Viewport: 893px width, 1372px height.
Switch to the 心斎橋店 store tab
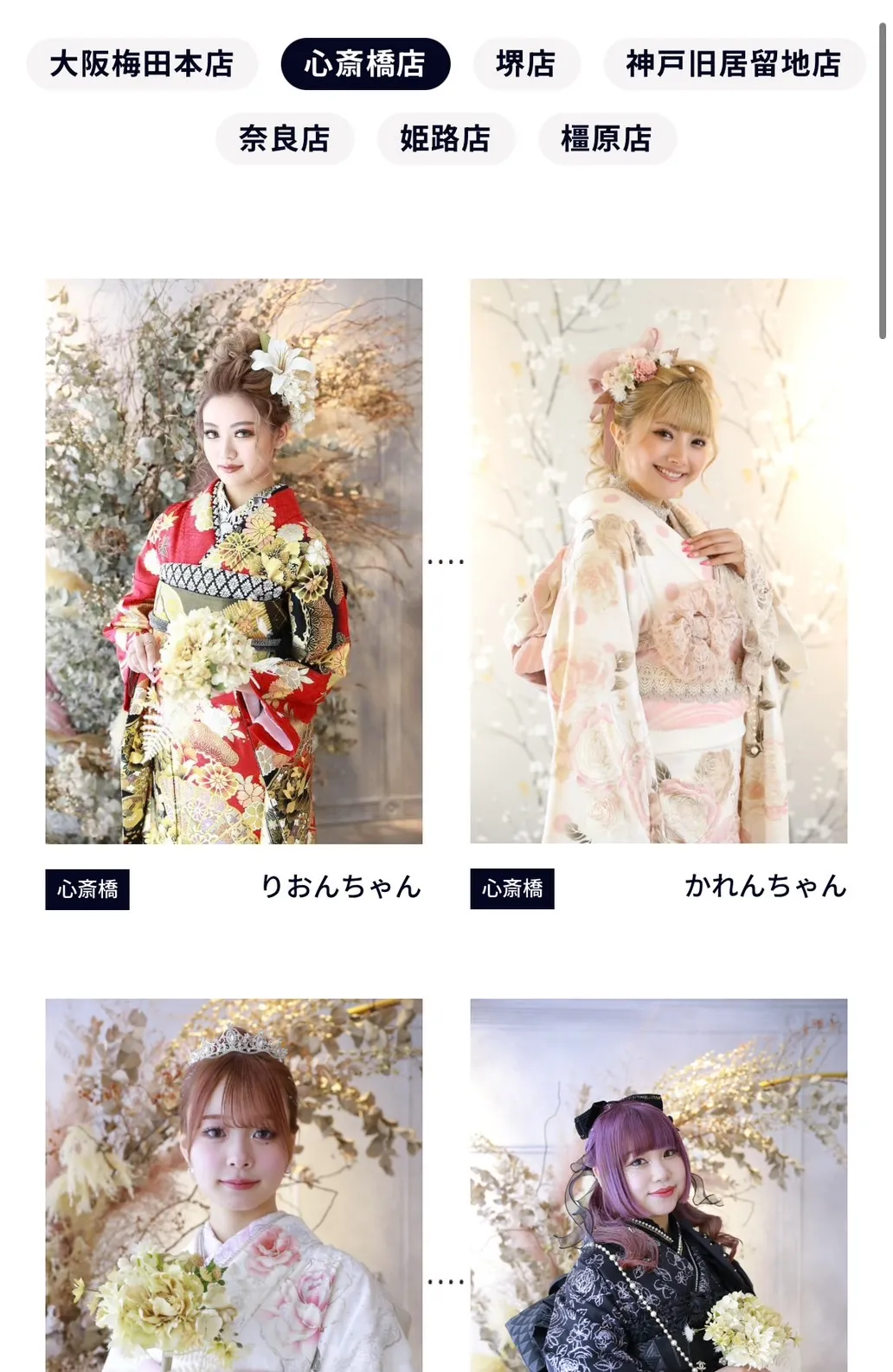coord(365,64)
